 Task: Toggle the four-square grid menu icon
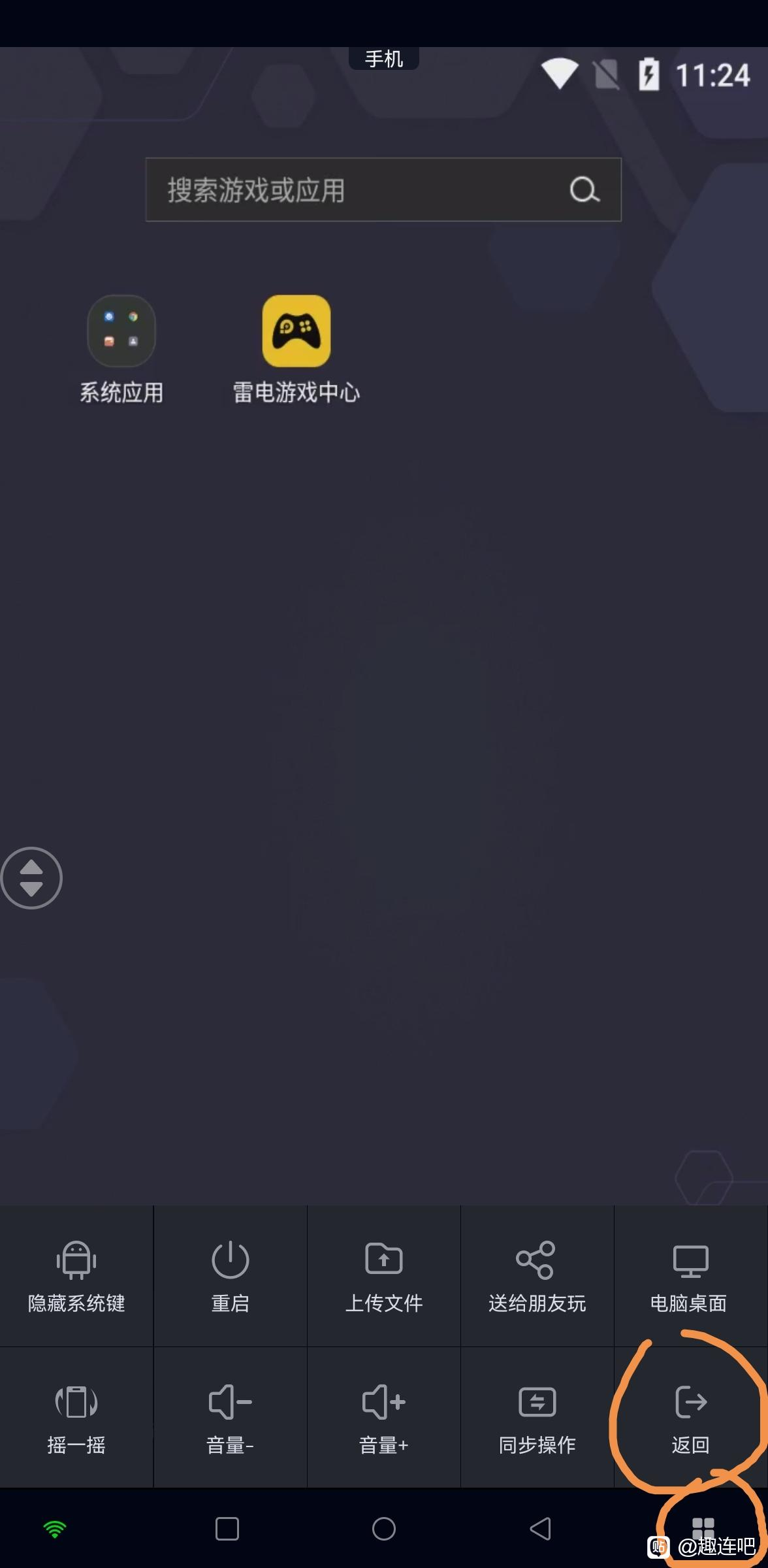point(703,1527)
